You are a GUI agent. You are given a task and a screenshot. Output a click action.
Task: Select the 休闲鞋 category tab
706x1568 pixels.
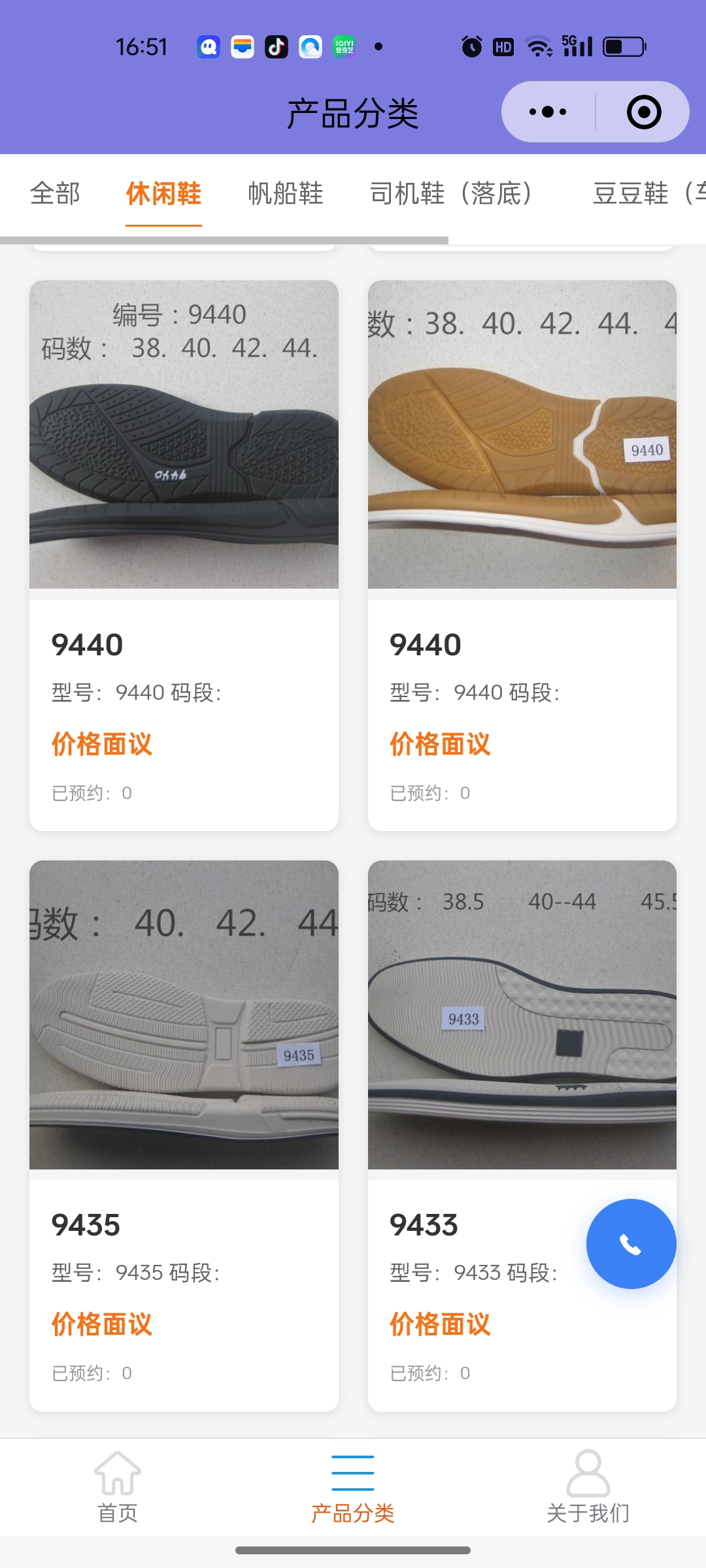163,193
